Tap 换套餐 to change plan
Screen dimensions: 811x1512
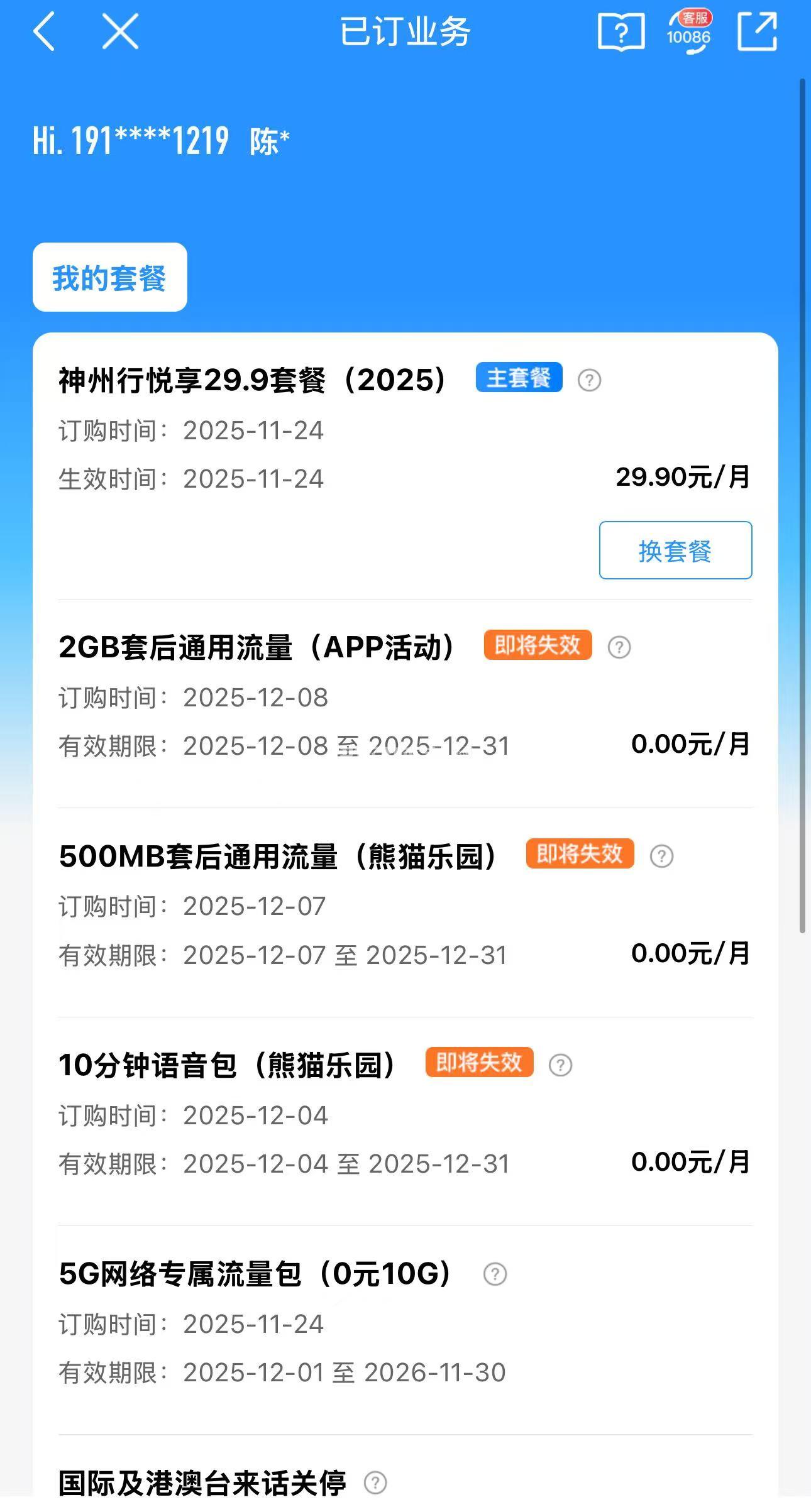pos(675,551)
